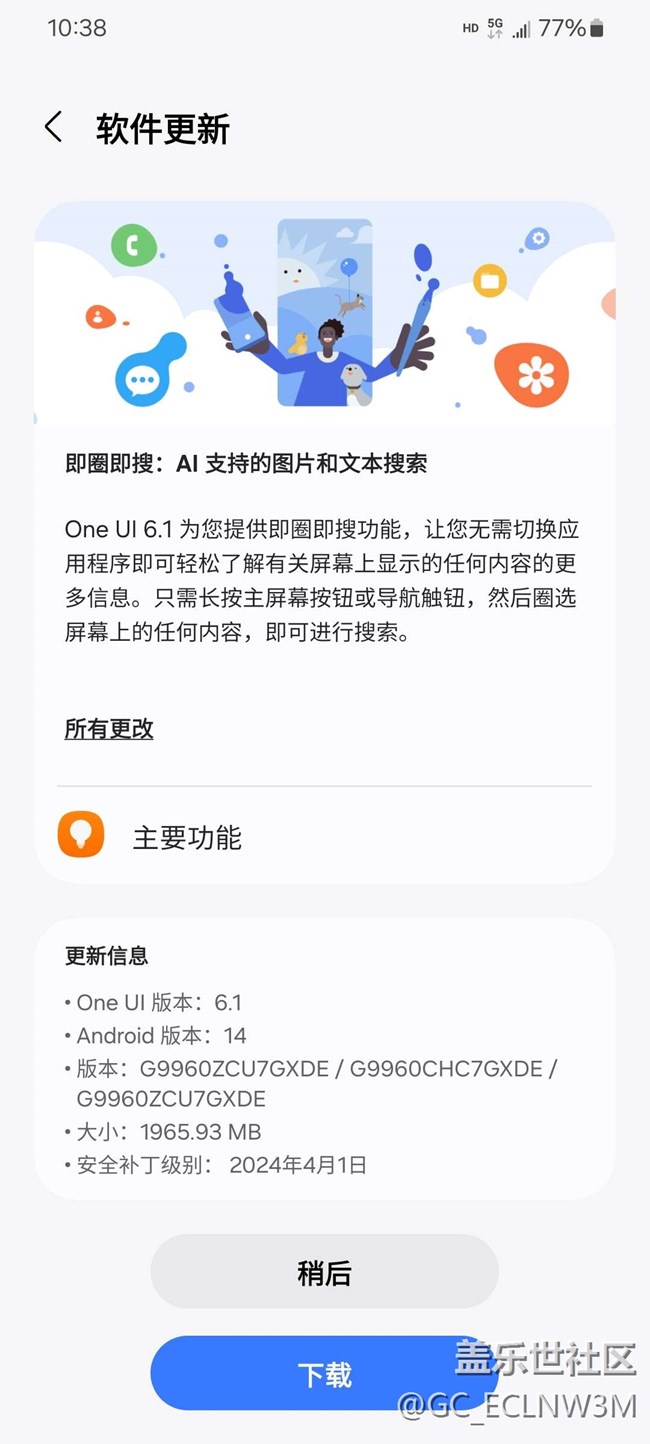
Task: Tap 下载 to download the update
Action: click(324, 1374)
